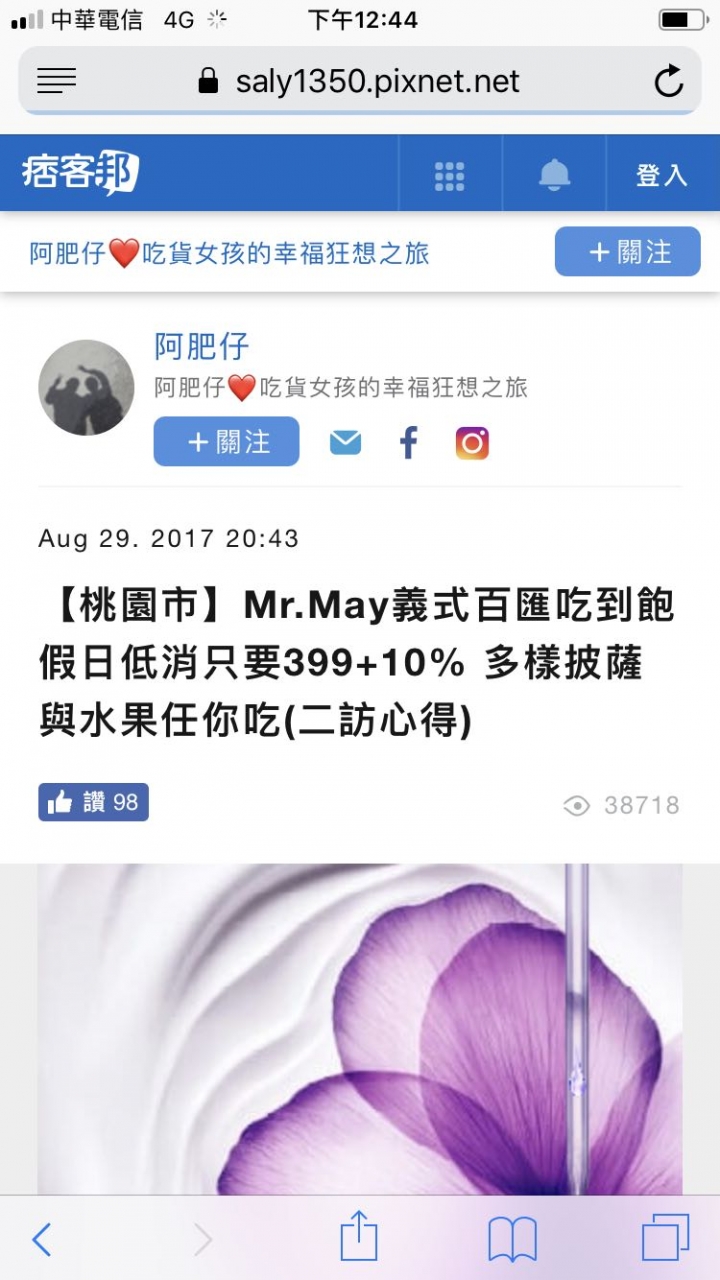Follow author with 關注 under the profile
The image size is (720, 1280).
tap(226, 442)
